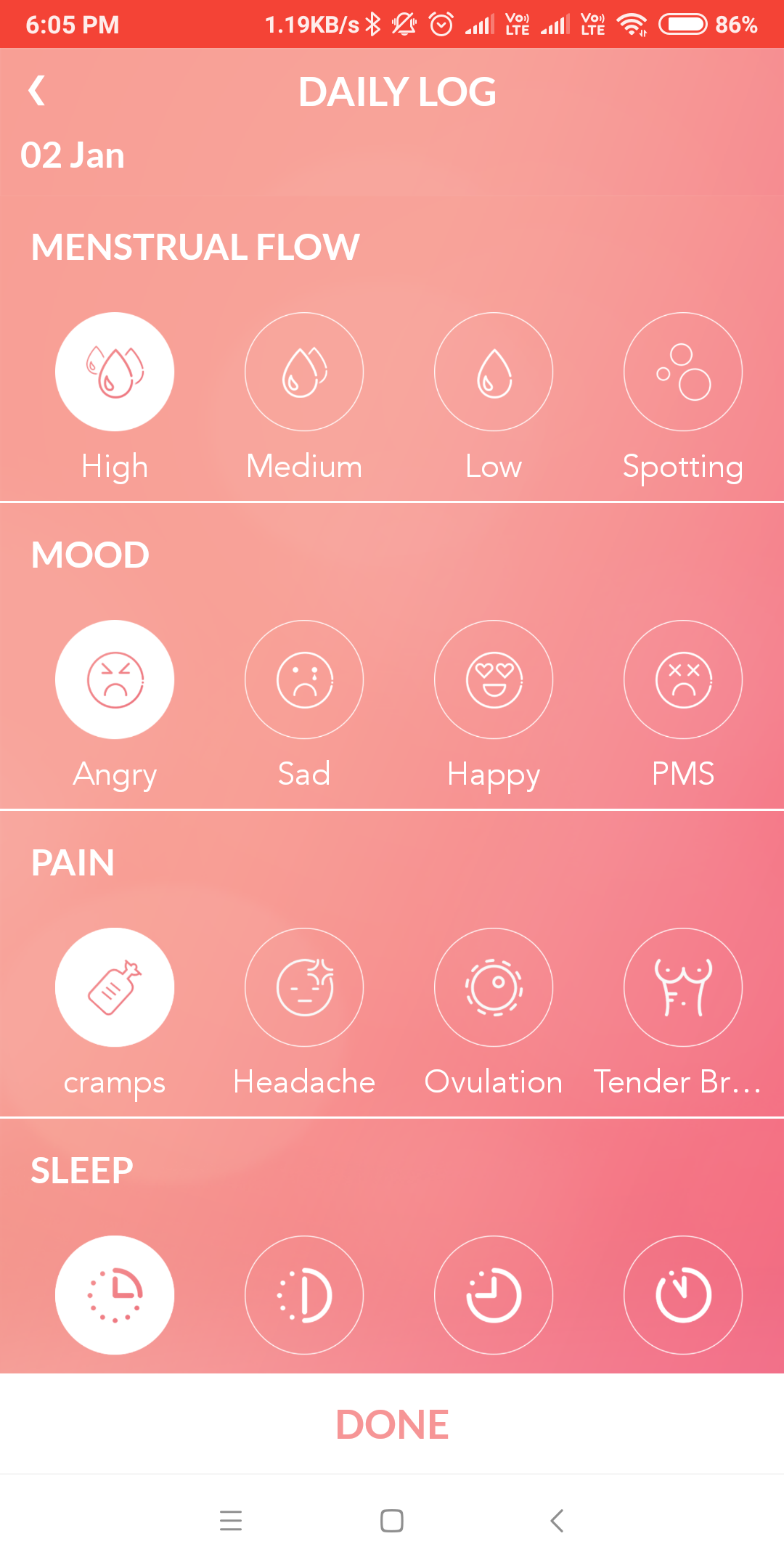This screenshot has width=784, height=1568.
Task: Log Sad mood
Action: tap(304, 679)
